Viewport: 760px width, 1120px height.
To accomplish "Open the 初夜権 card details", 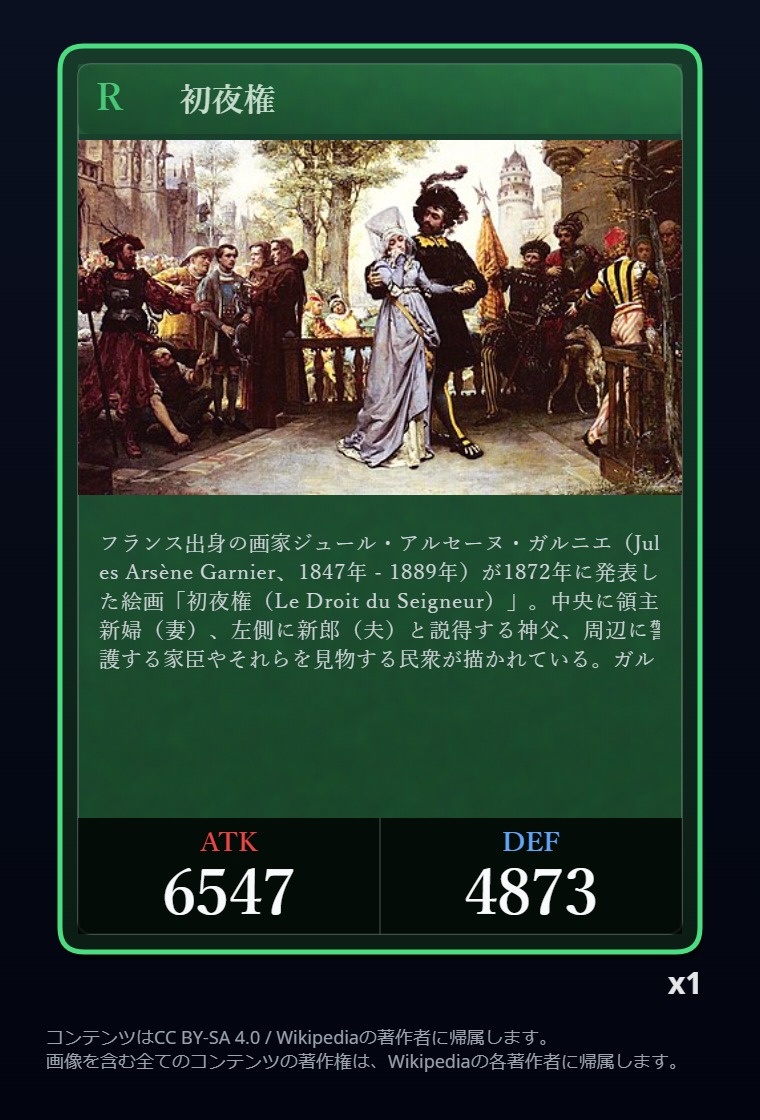I will (379, 499).
